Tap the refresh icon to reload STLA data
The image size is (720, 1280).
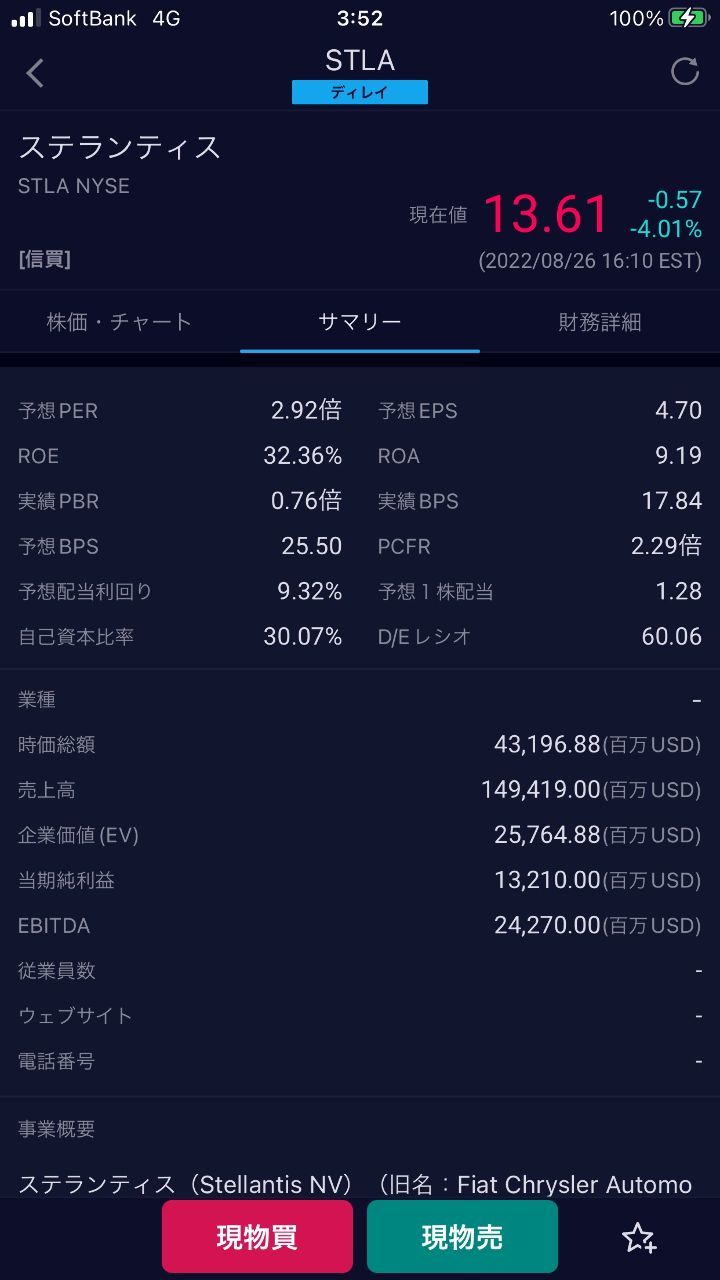(684, 72)
